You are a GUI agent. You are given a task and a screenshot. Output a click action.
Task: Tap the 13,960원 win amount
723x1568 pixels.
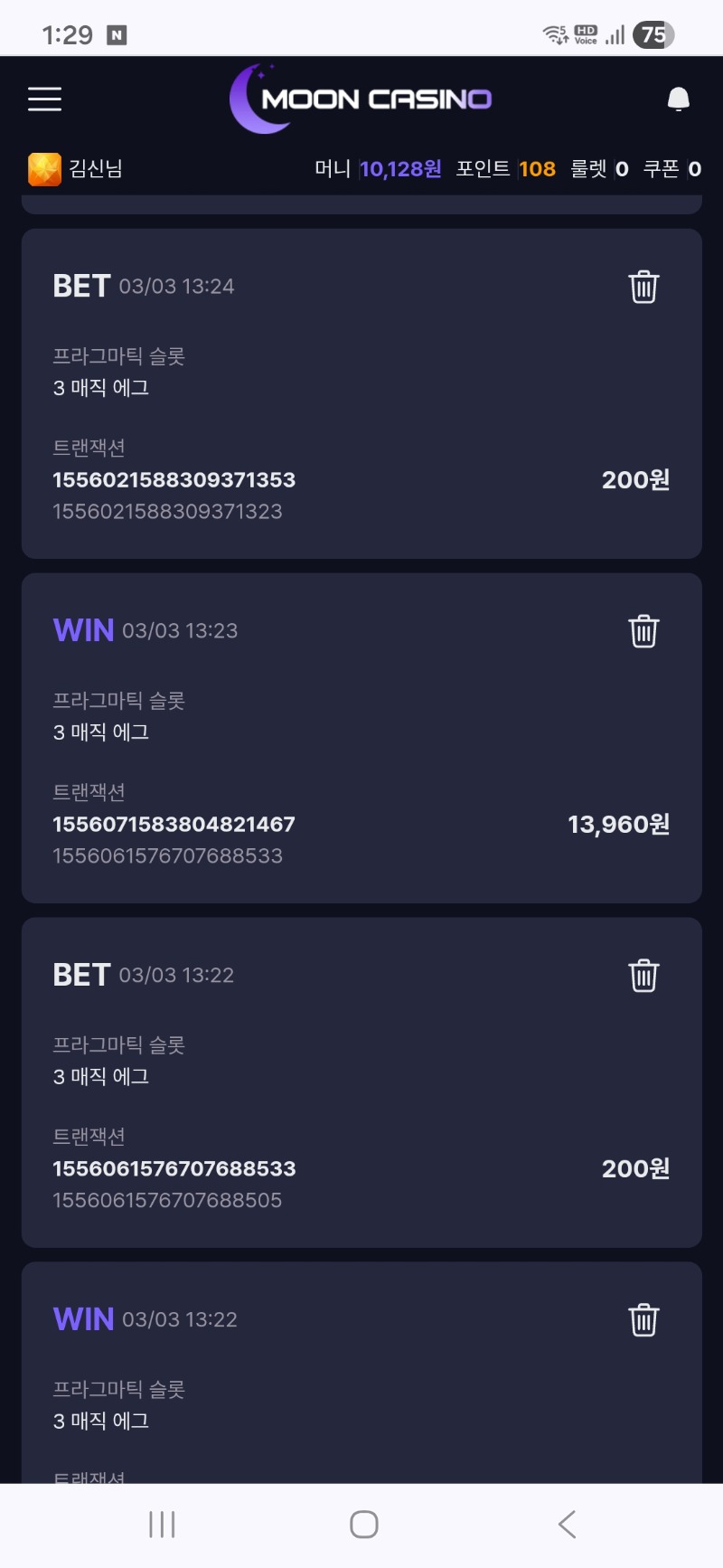618,824
